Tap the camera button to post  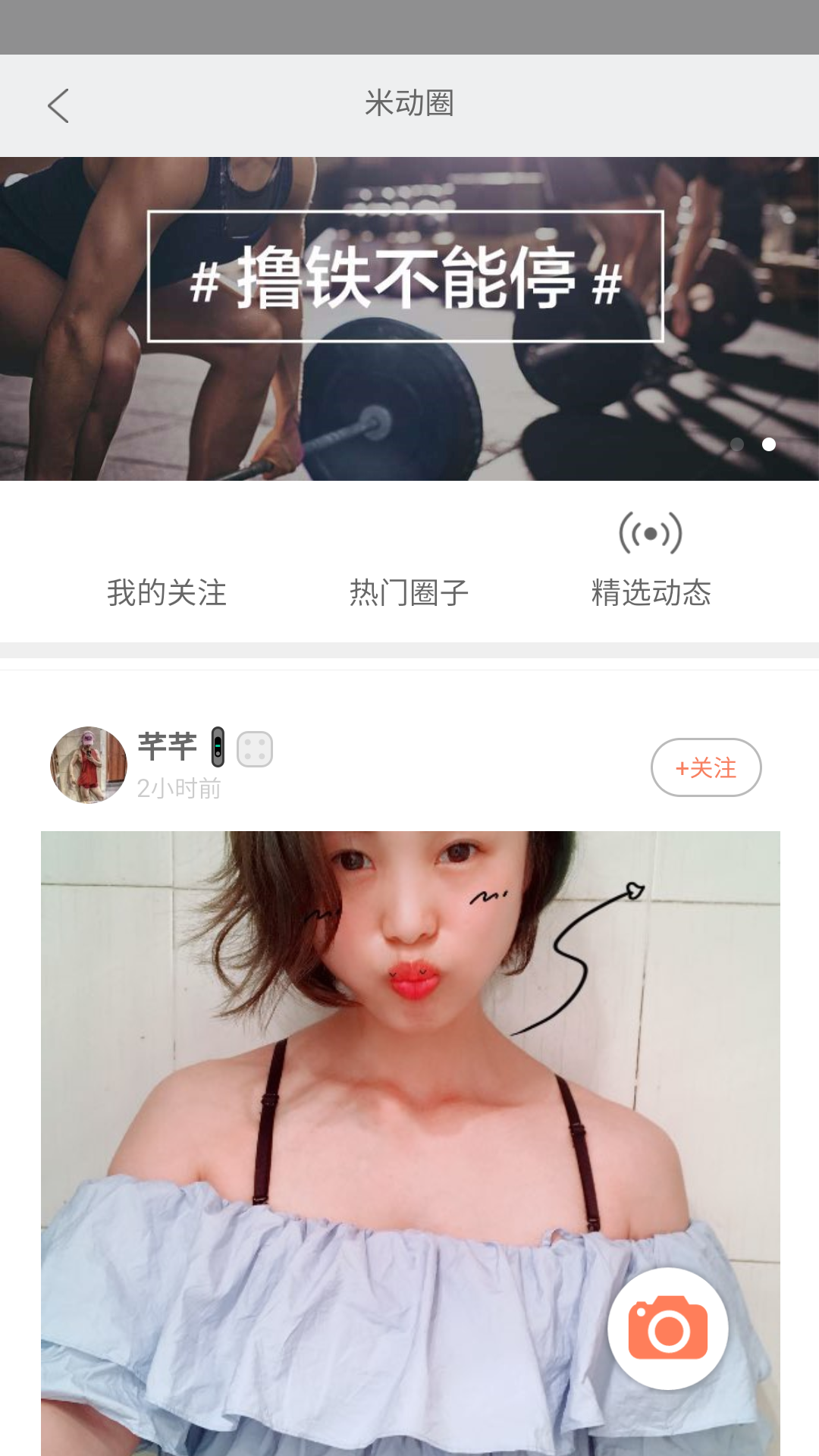tap(668, 1329)
